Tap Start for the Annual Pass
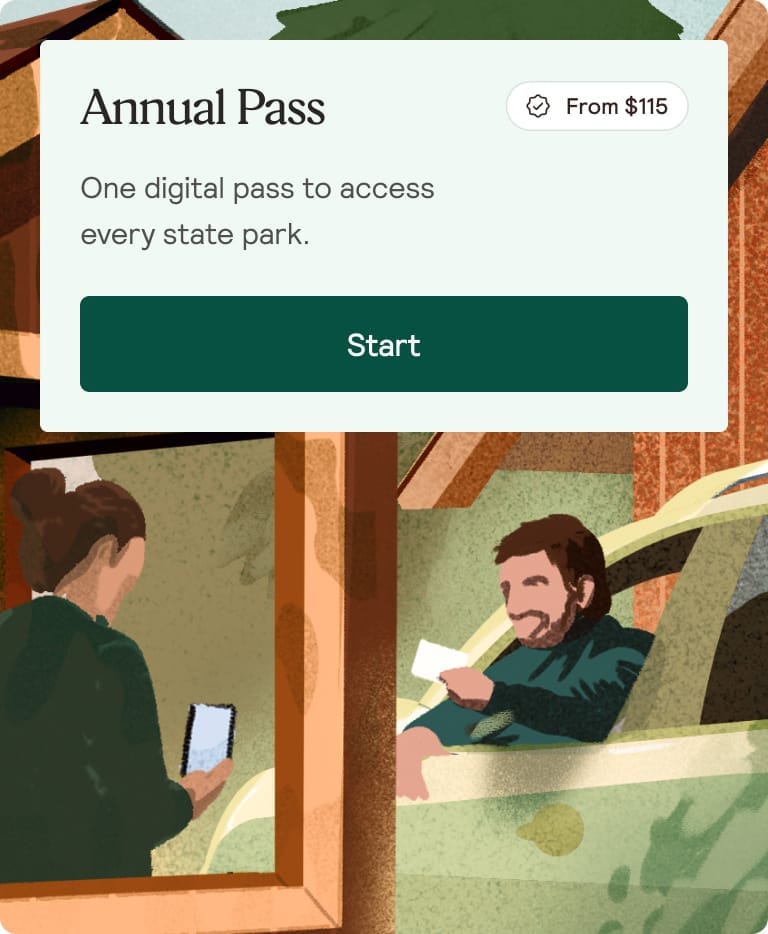768x934 pixels. point(384,344)
